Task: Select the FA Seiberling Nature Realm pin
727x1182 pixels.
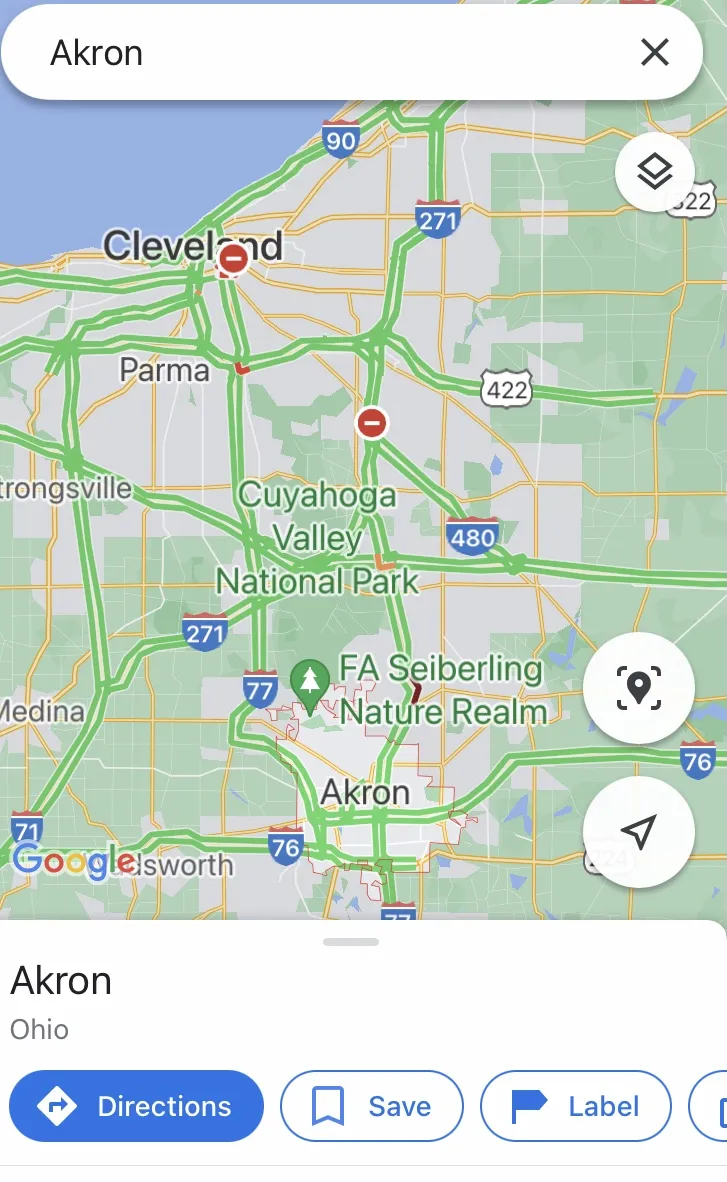Action: [310, 682]
